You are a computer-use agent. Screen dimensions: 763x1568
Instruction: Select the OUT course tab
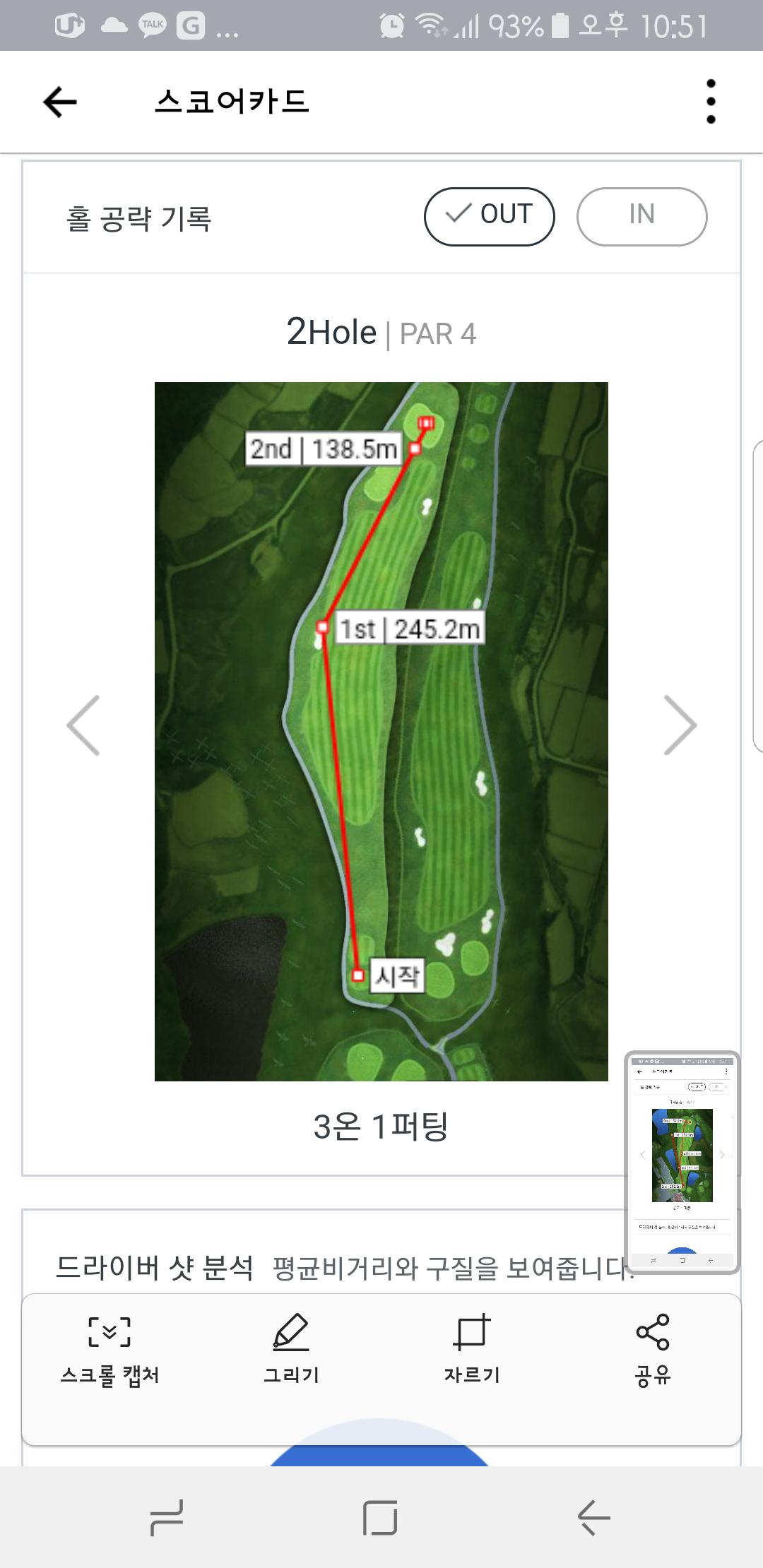click(x=489, y=216)
